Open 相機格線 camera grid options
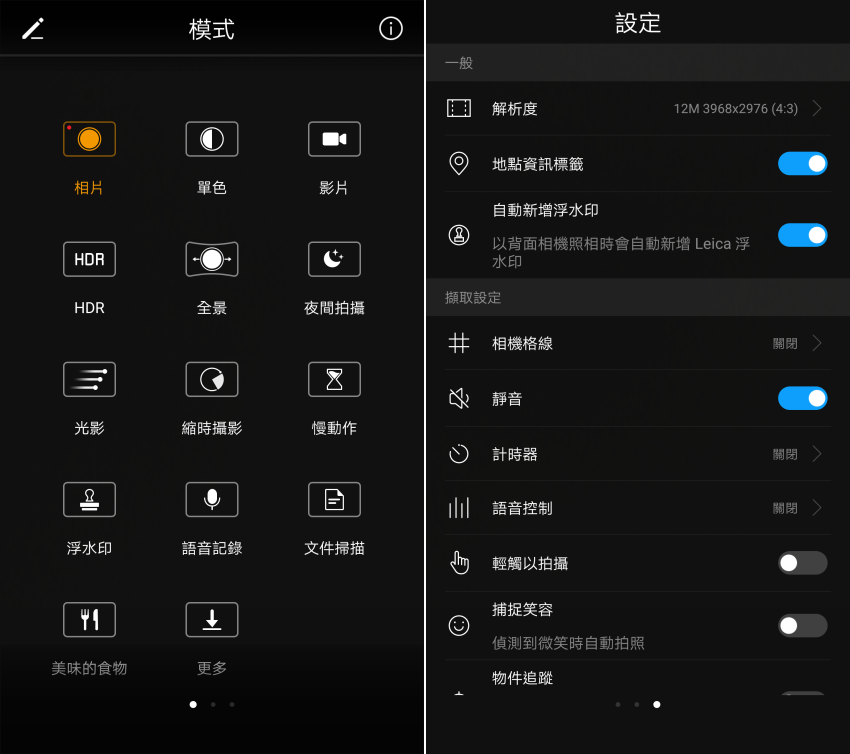This screenshot has height=754, width=850. point(637,343)
